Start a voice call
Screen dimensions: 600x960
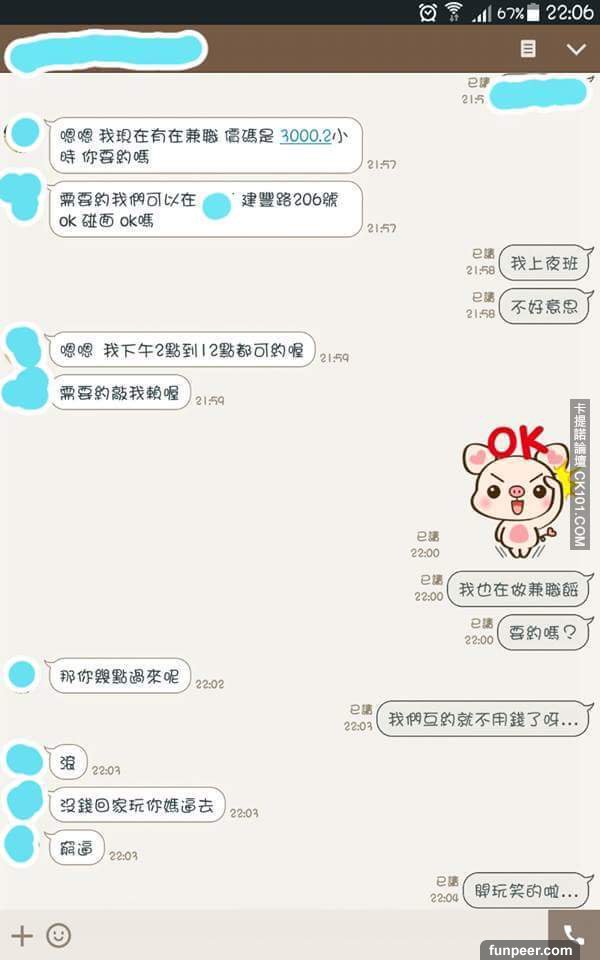(x=573, y=933)
